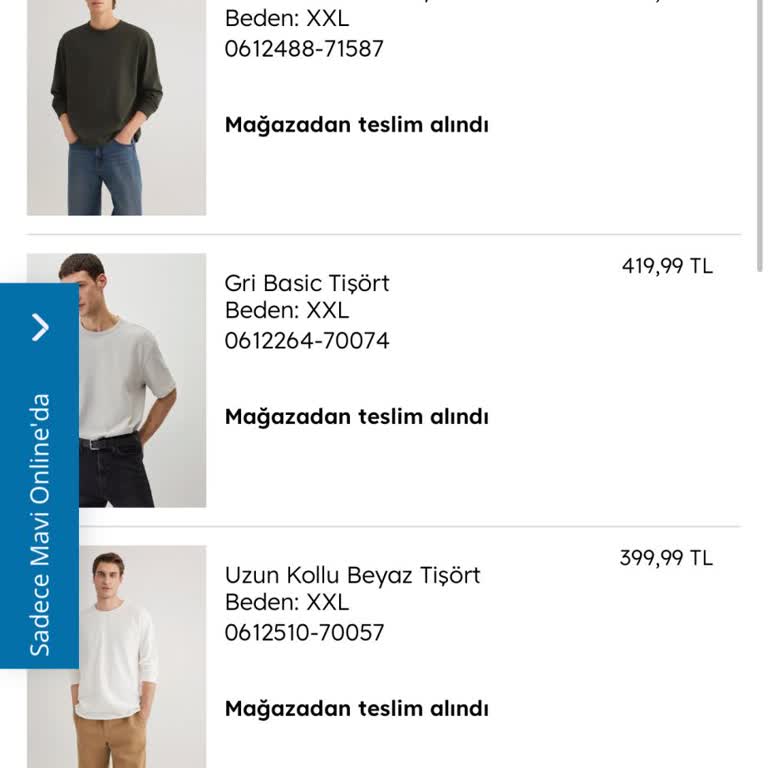The image size is (768, 768).
Task: Expand the Sadece Mavi Online'da side tab
Action: [x=40, y=327]
